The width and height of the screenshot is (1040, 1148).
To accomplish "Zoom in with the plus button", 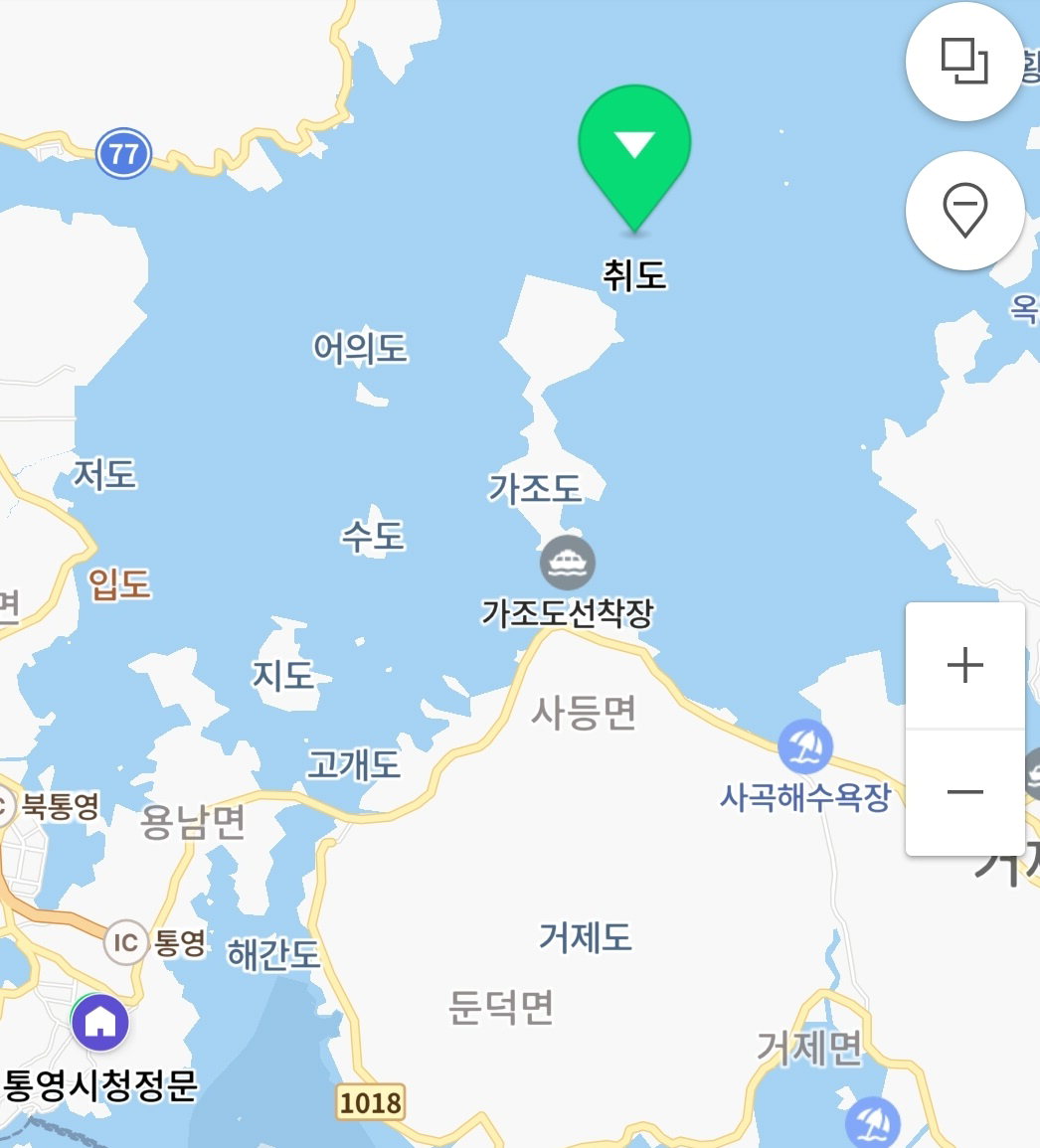I will click(964, 666).
